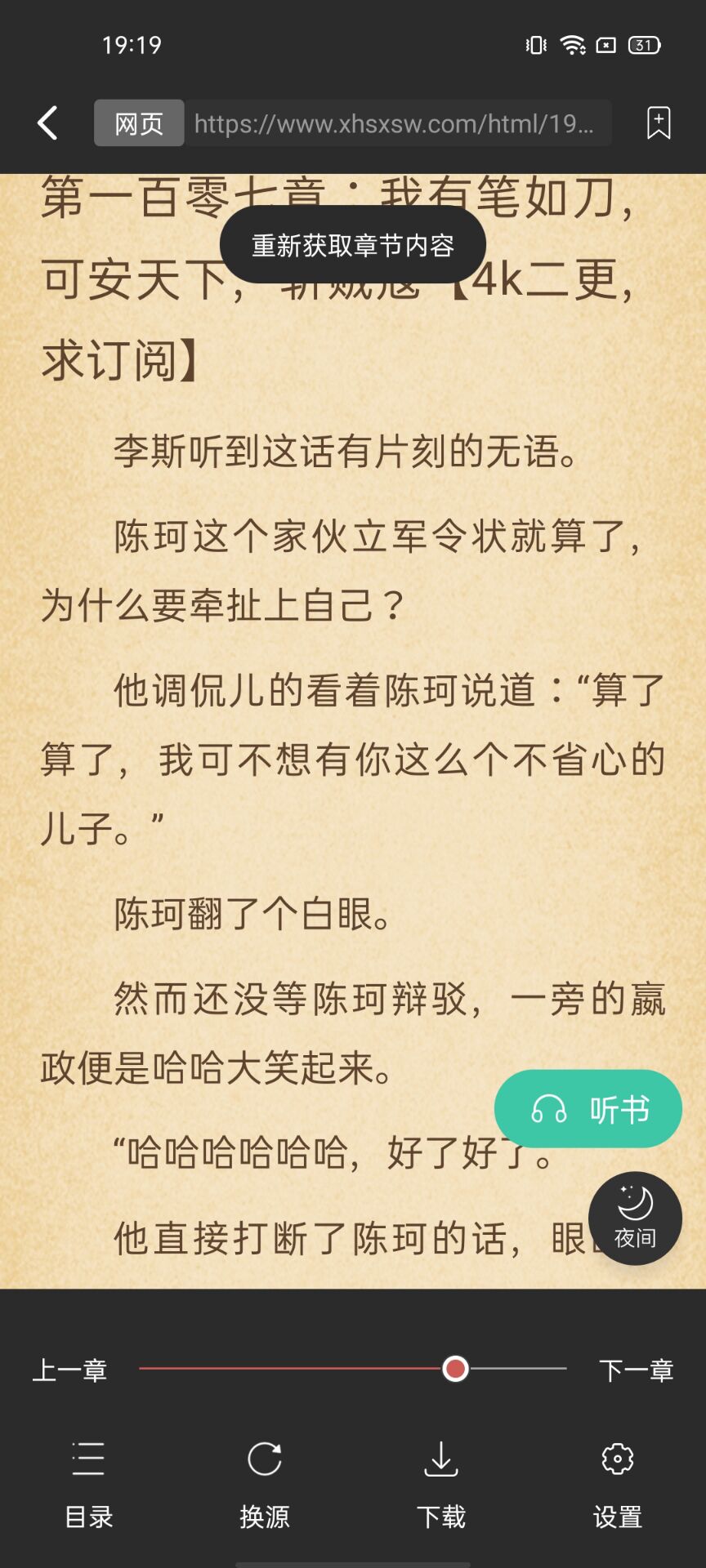
Task: Tap the 网页 button
Action: (x=139, y=123)
